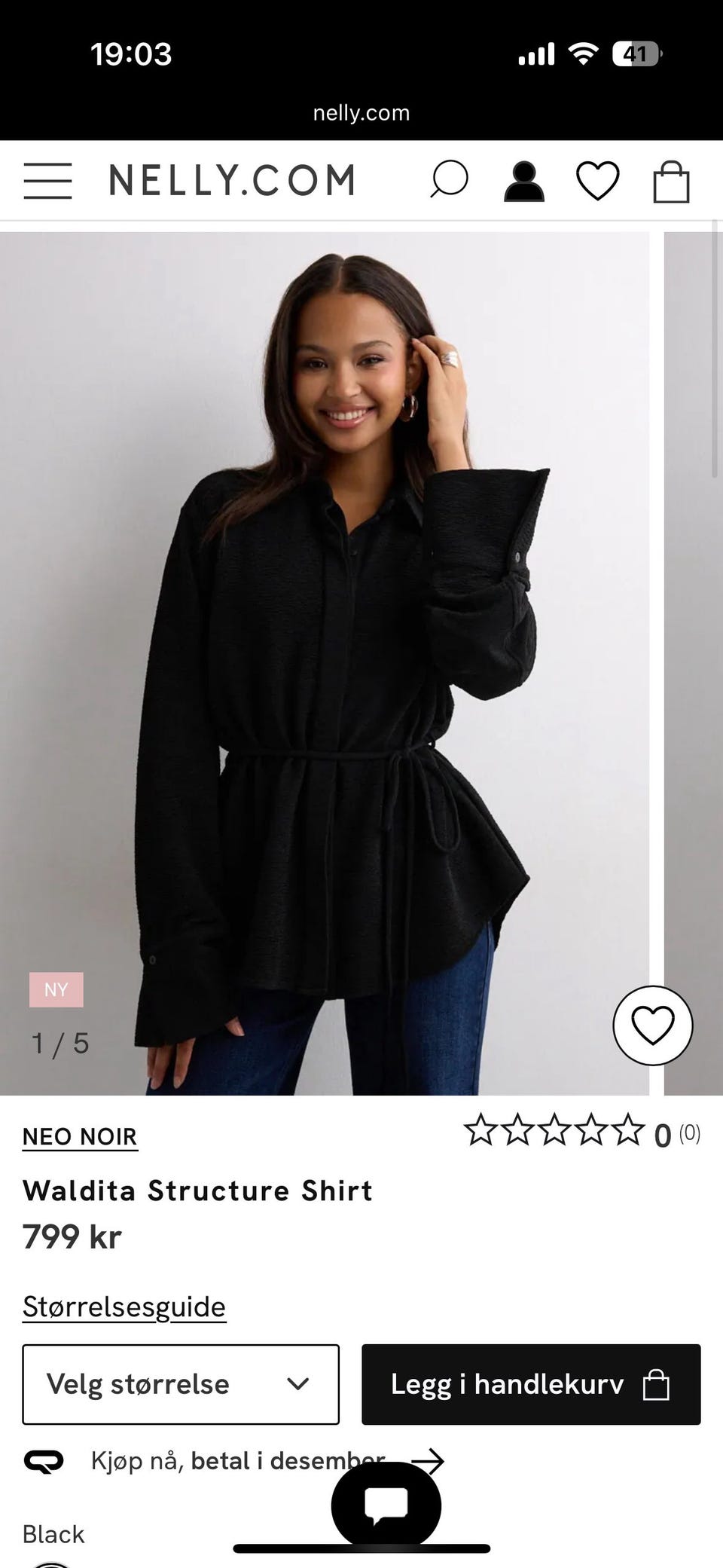The height and width of the screenshot is (1568, 723).
Task: Open the account profile icon
Action: [x=523, y=182]
